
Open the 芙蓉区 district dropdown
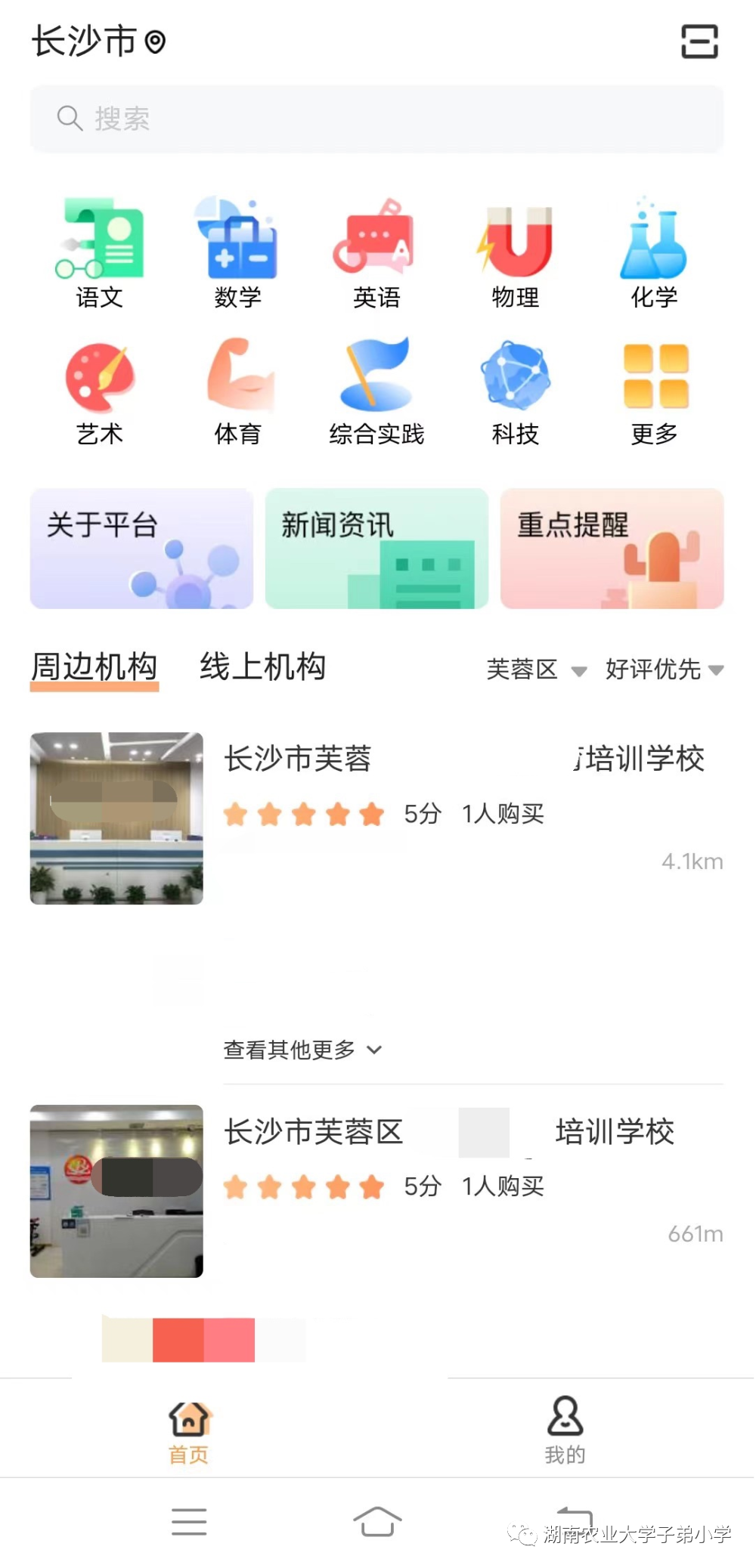click(536, 670)
